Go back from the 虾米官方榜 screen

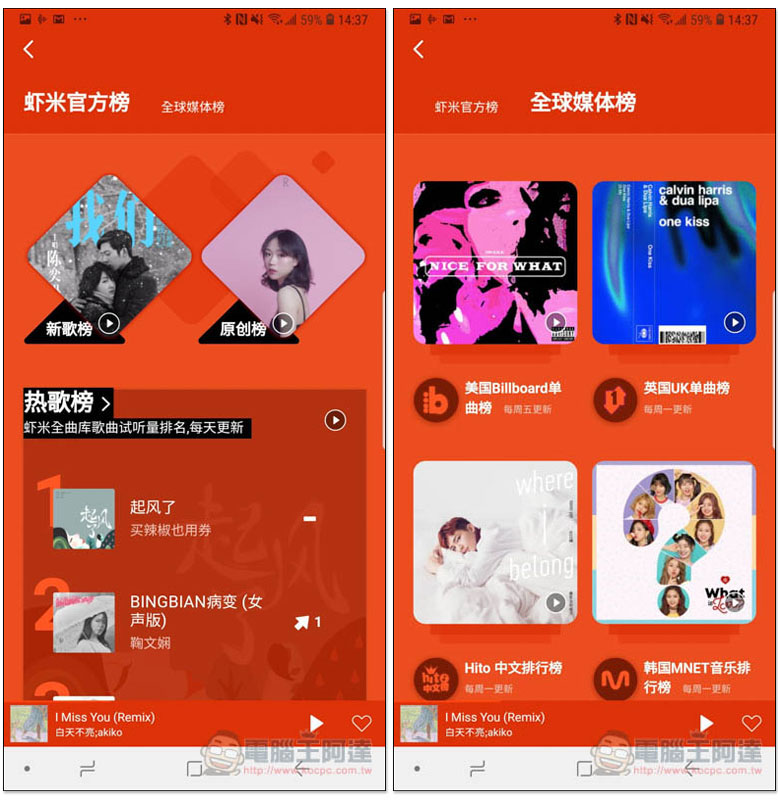[29, 49]
